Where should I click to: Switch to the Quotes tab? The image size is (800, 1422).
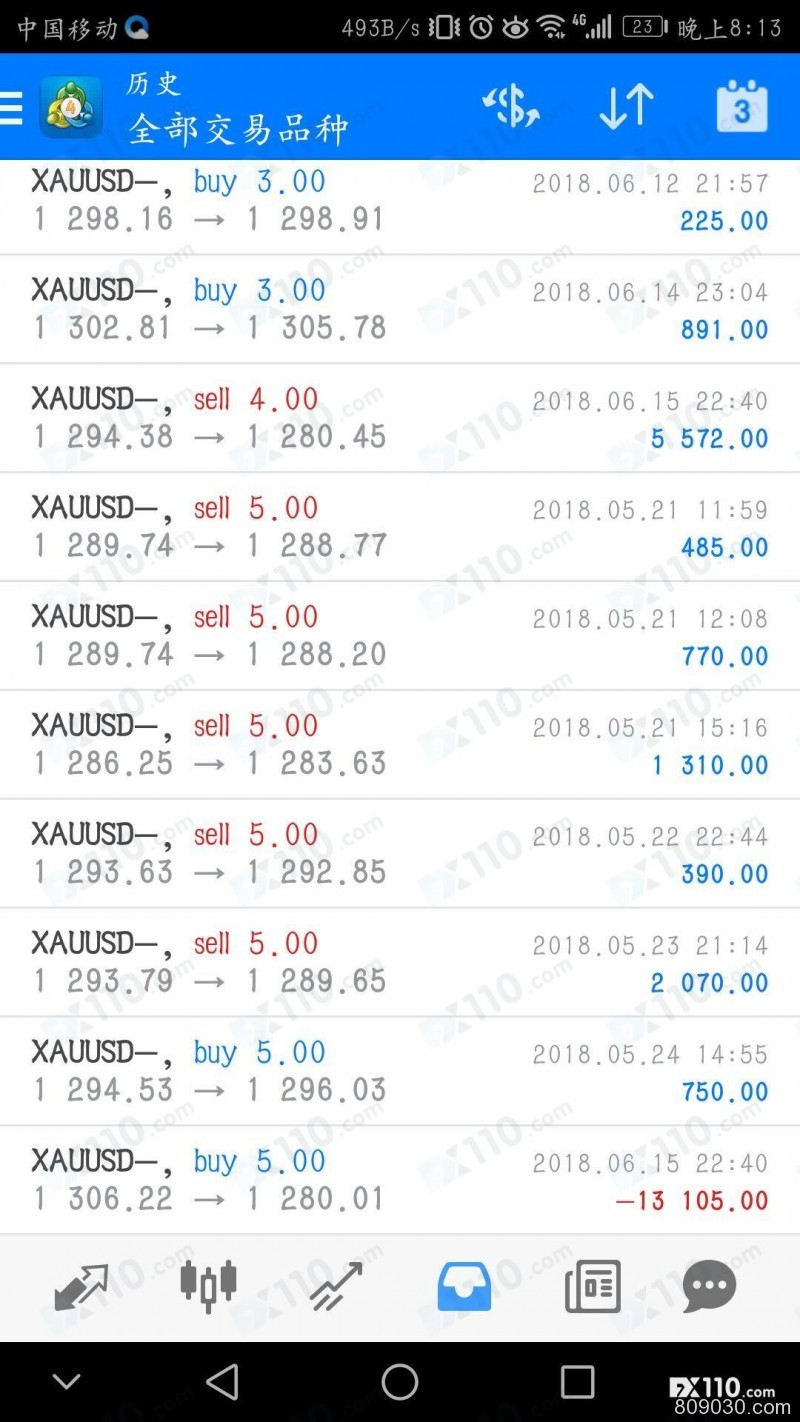point(81,1286)
